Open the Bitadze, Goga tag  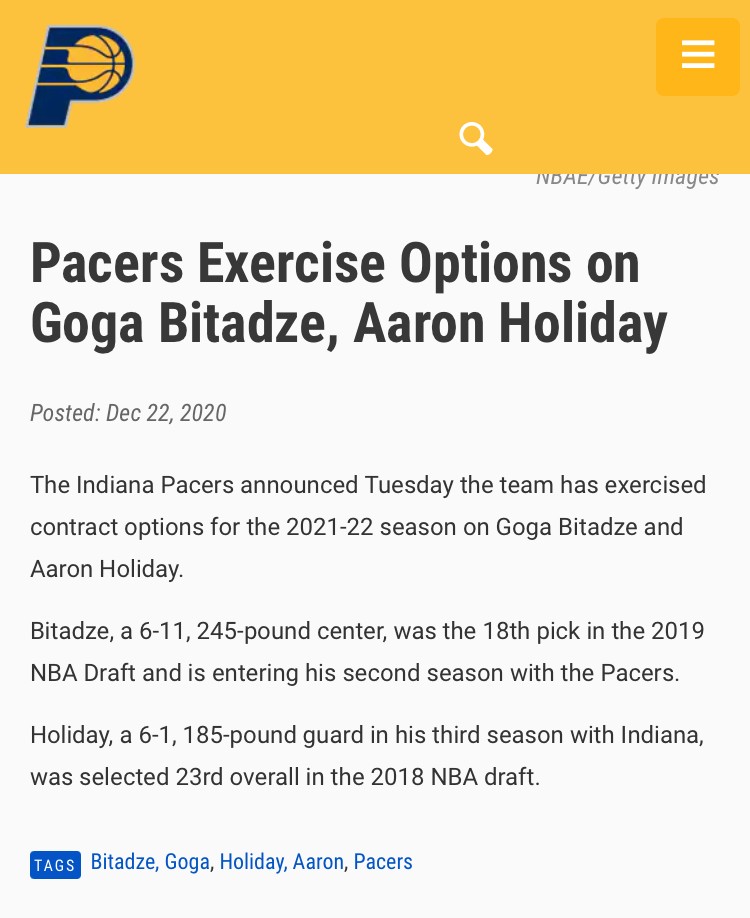coord(150,862)
